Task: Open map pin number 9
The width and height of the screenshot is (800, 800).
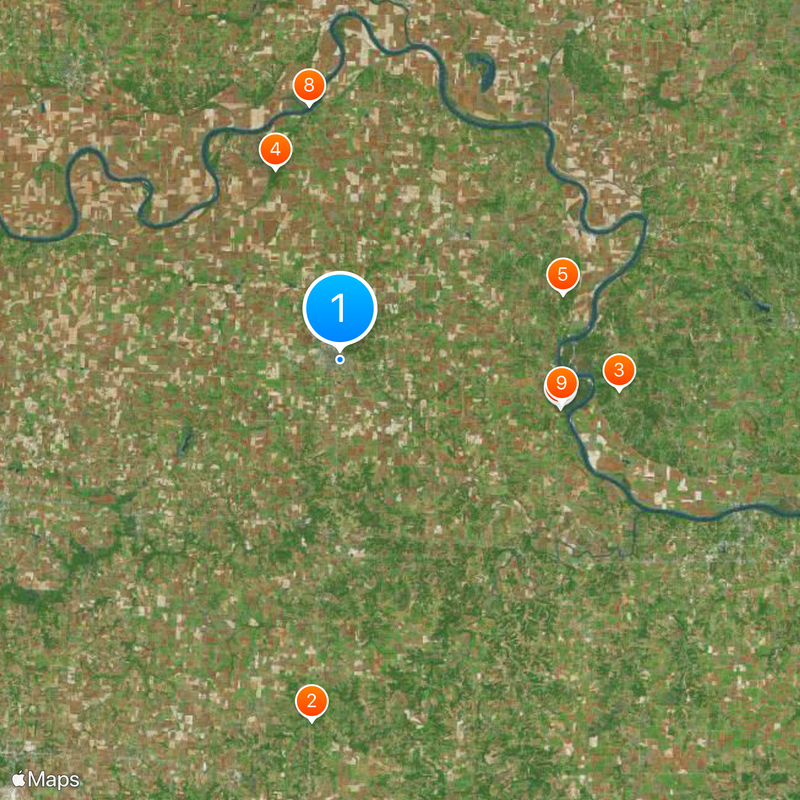Action: click(562, 383)
